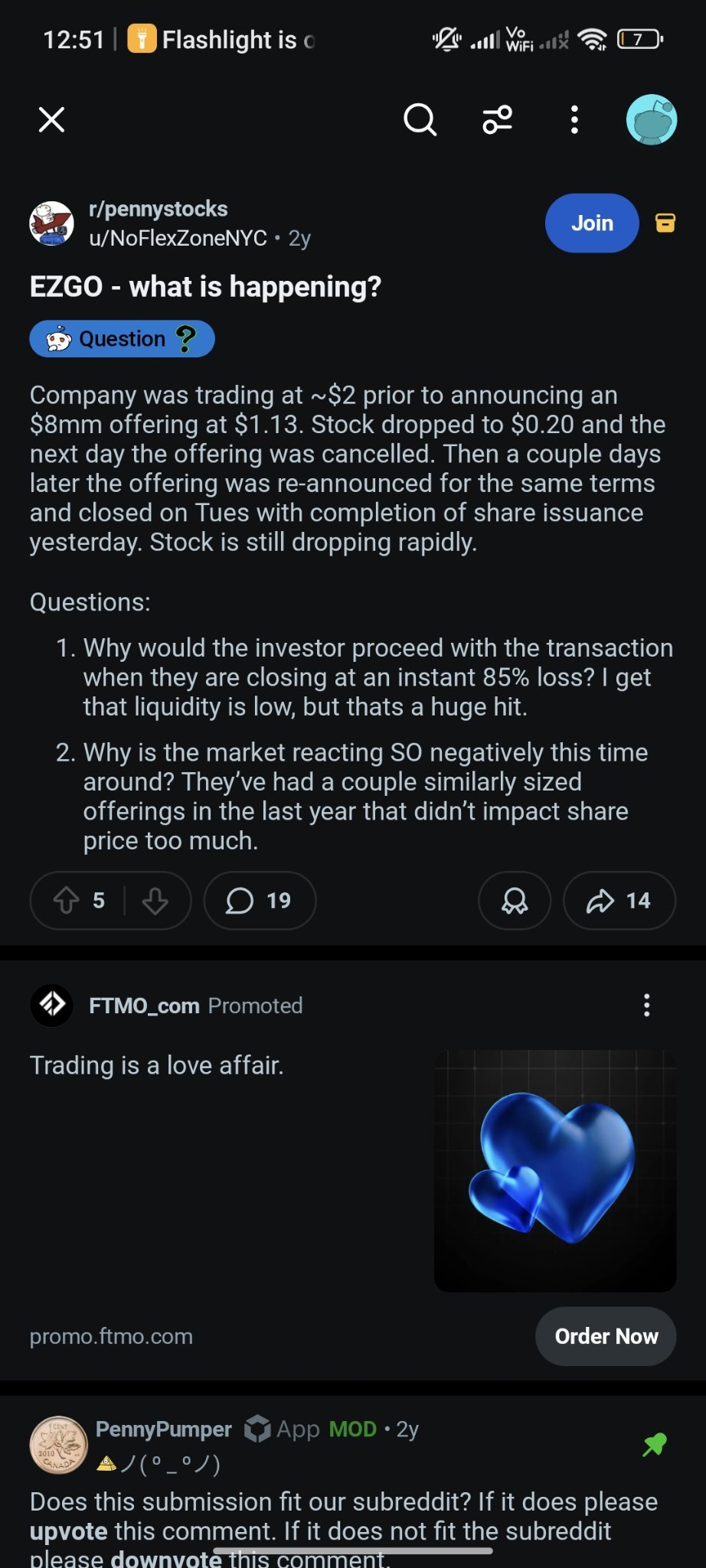
Task: Upvote the EZGO post
Action: click(67, 900)
